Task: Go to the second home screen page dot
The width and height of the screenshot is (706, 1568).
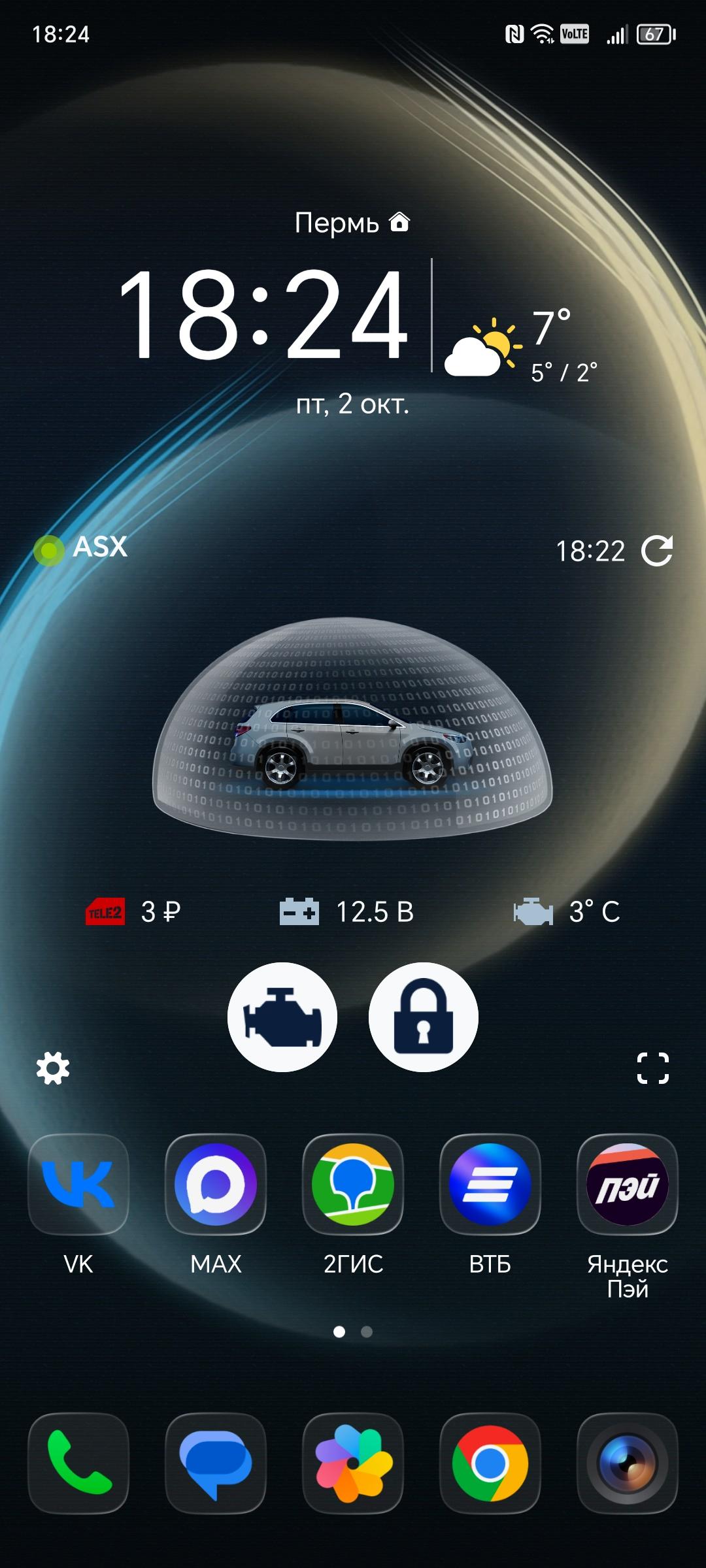Action: pyautogui.click(x=367, y=1331)
